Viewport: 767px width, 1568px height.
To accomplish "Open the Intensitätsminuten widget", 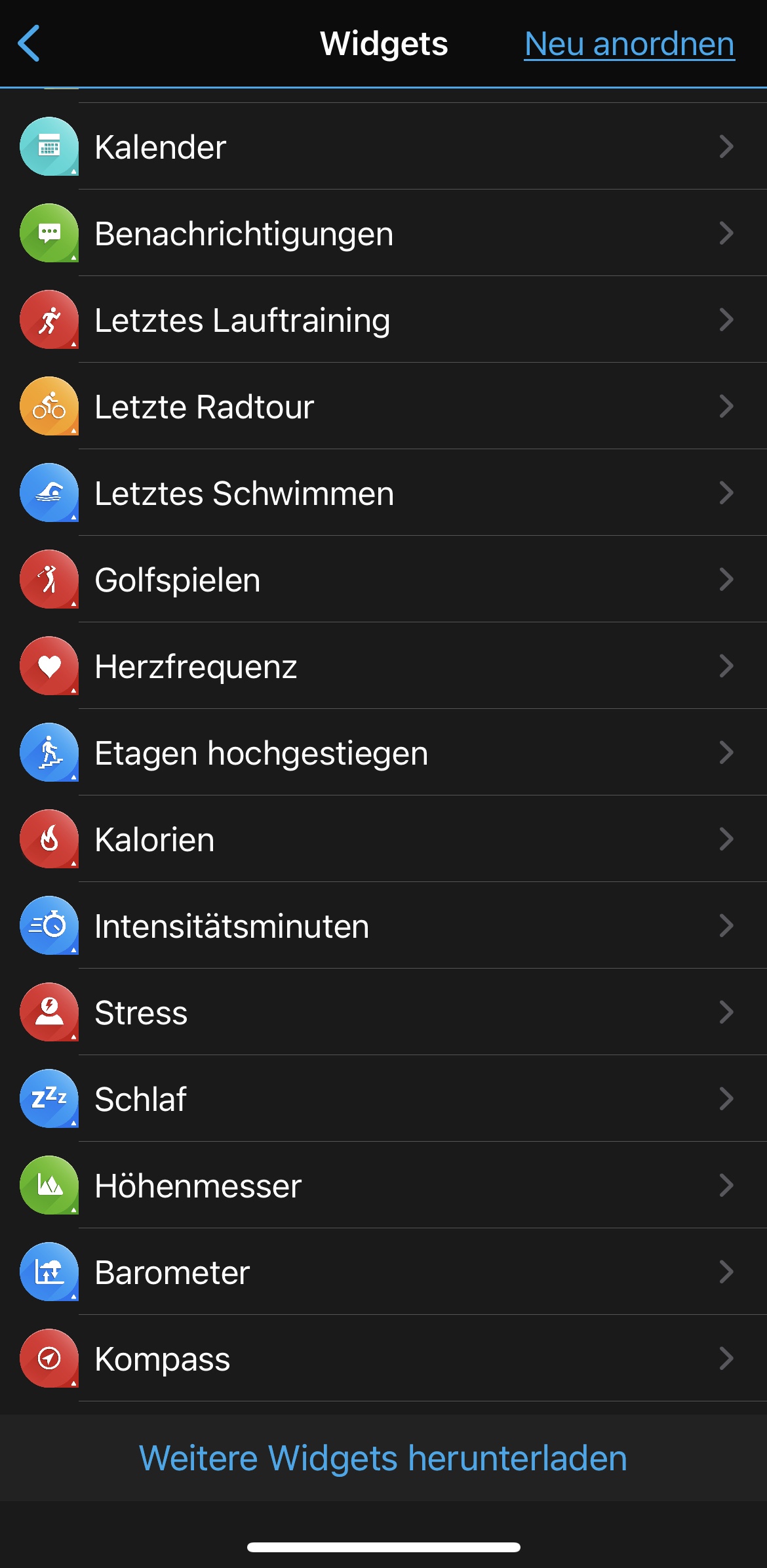I will pyautogui.click(x=383, y=926).
